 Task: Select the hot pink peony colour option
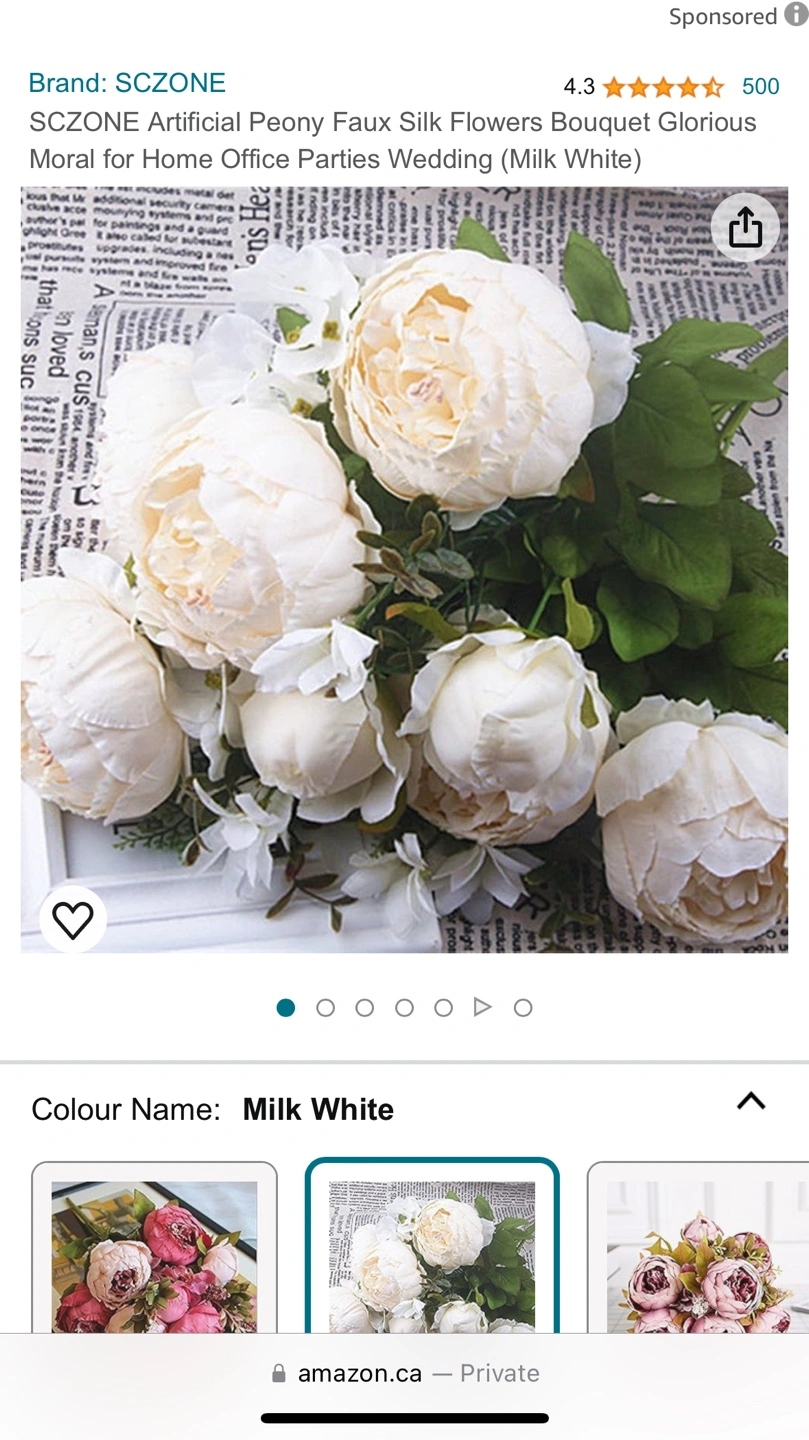pyautogui.click(x=154, y=1255)
